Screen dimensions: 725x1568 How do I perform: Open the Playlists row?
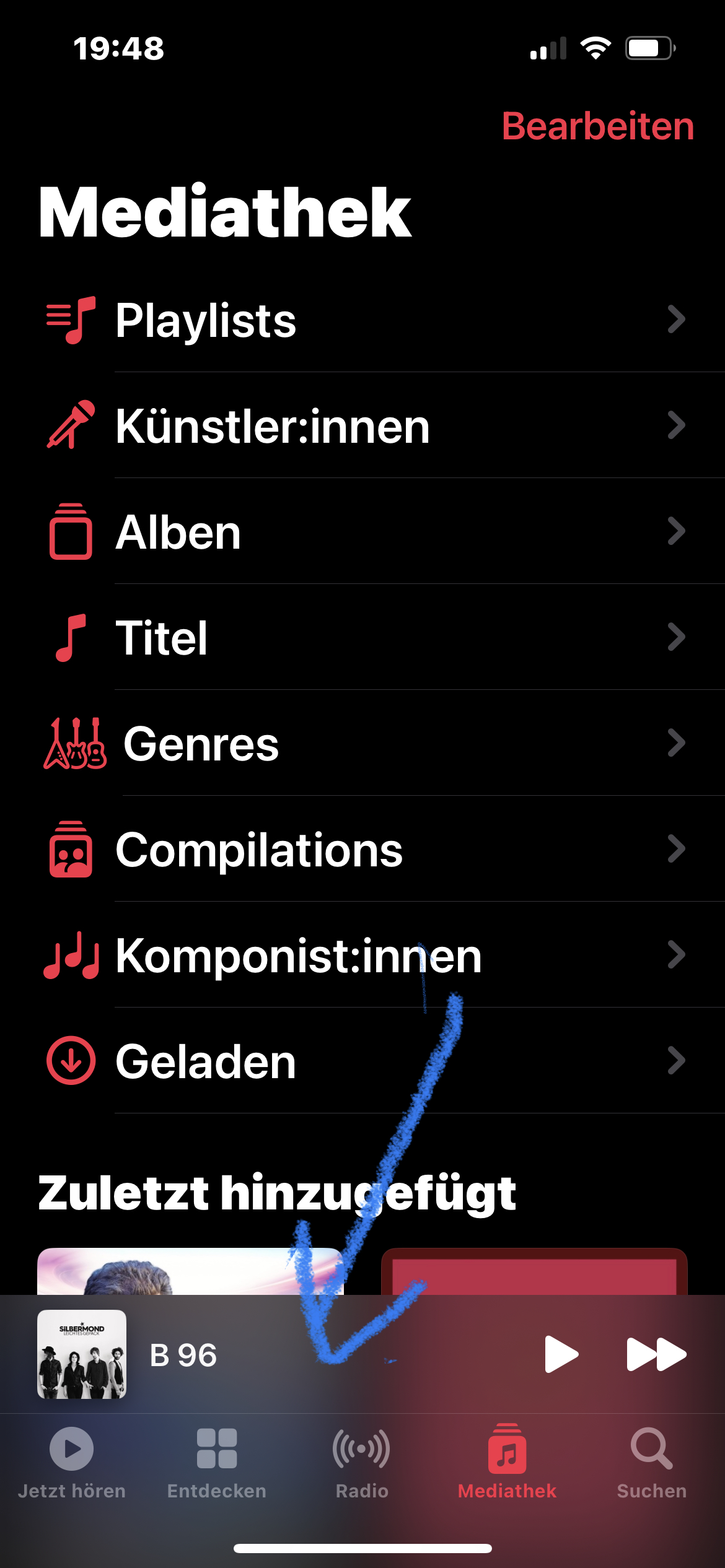point(362,320)
